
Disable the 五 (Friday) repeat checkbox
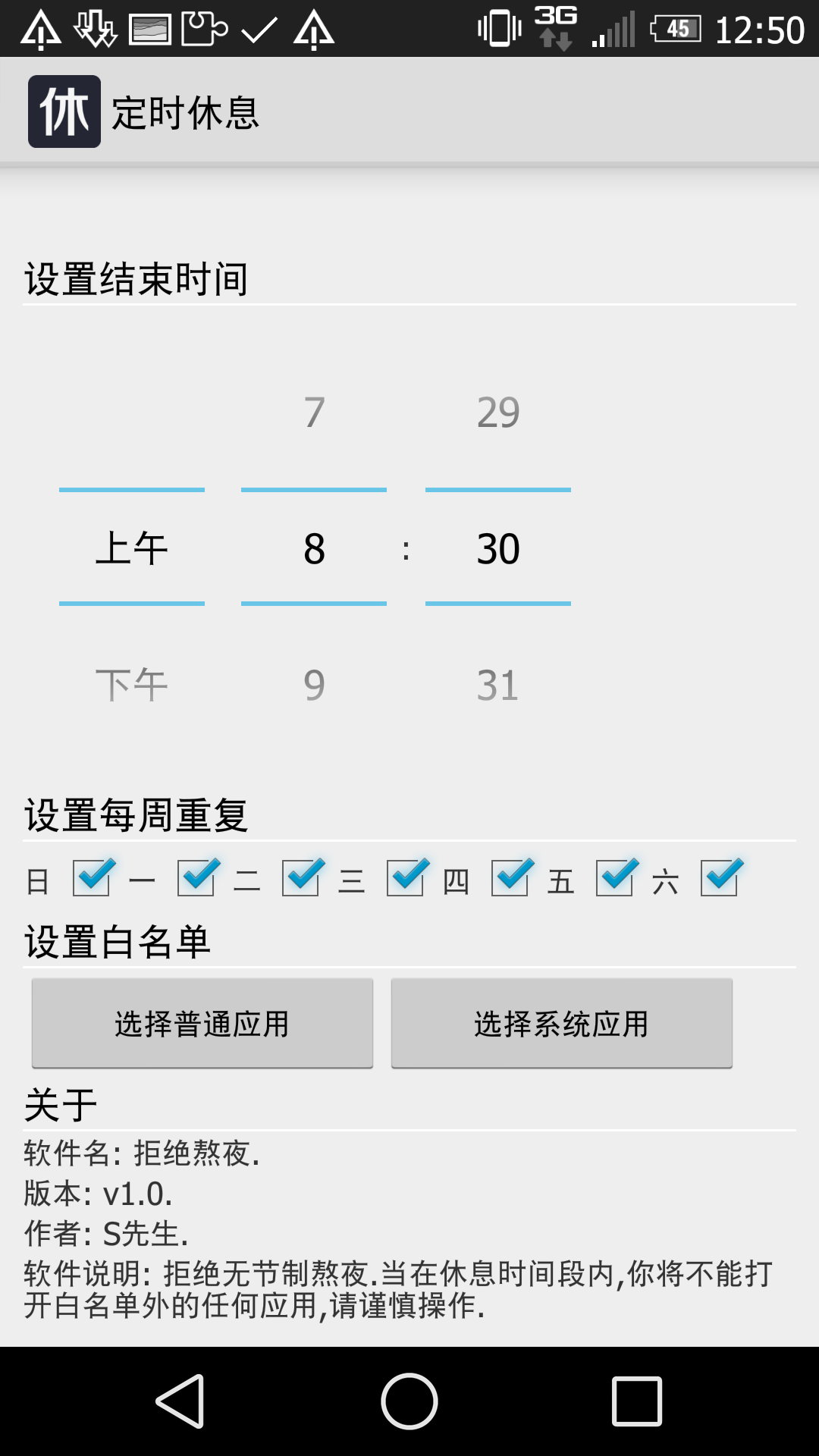coord(615,878)
